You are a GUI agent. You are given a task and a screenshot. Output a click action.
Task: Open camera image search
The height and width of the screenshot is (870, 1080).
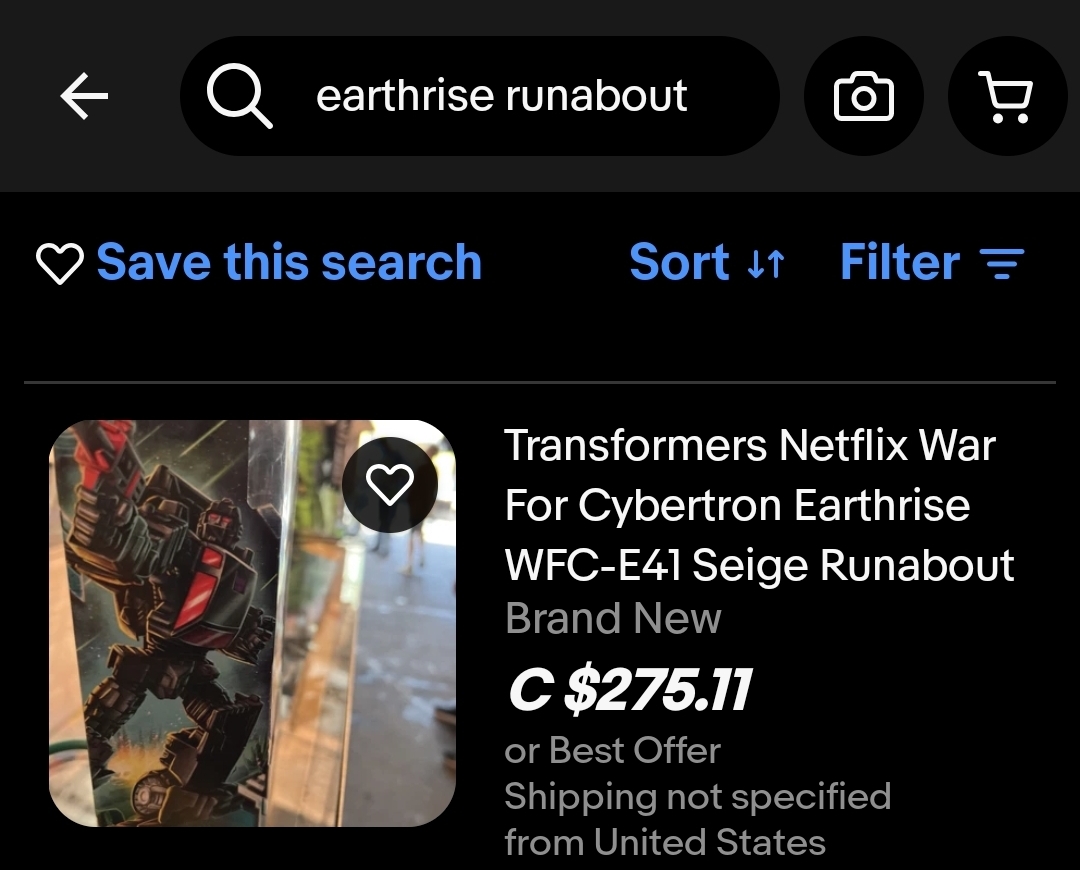click(863, 96)
